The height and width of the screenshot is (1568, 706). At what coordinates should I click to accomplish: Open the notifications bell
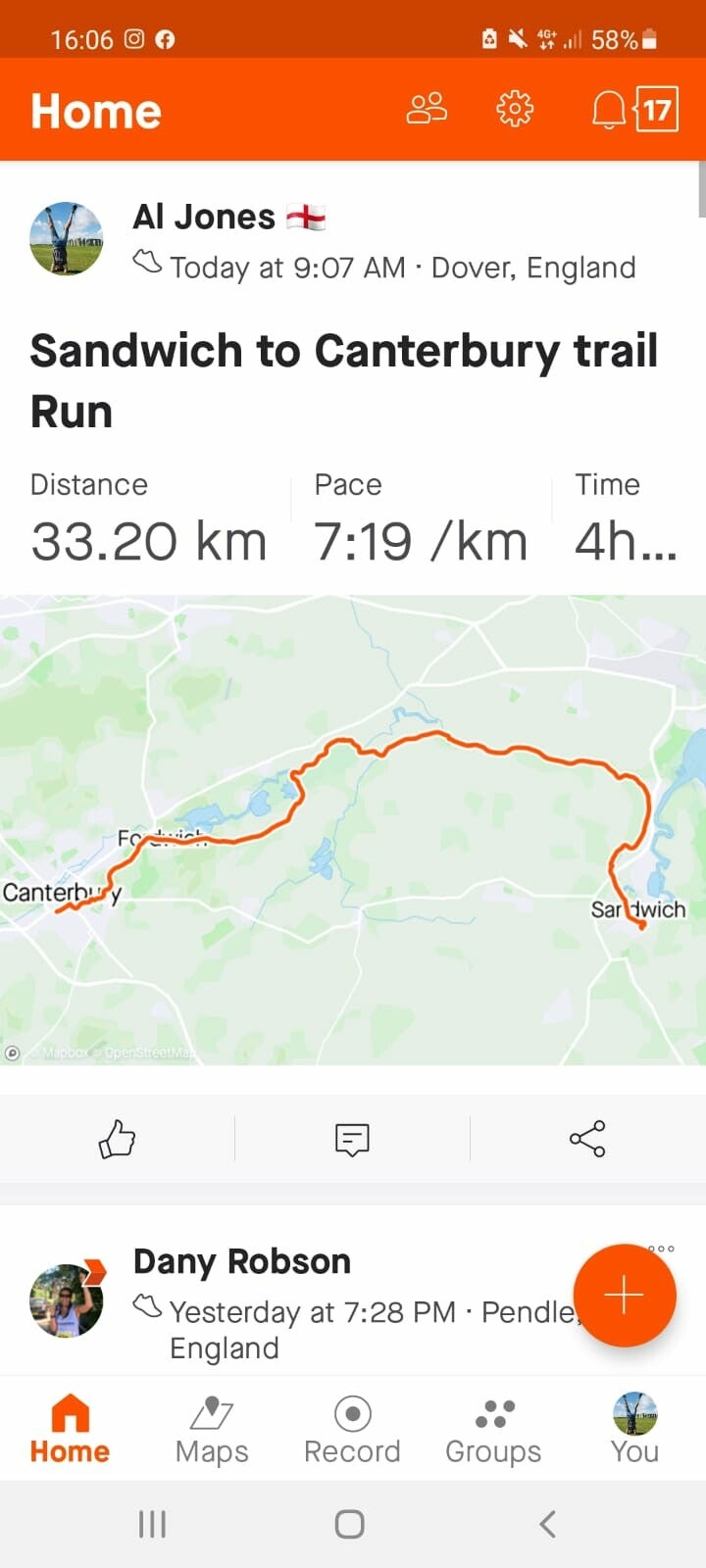tap(610, 109)
